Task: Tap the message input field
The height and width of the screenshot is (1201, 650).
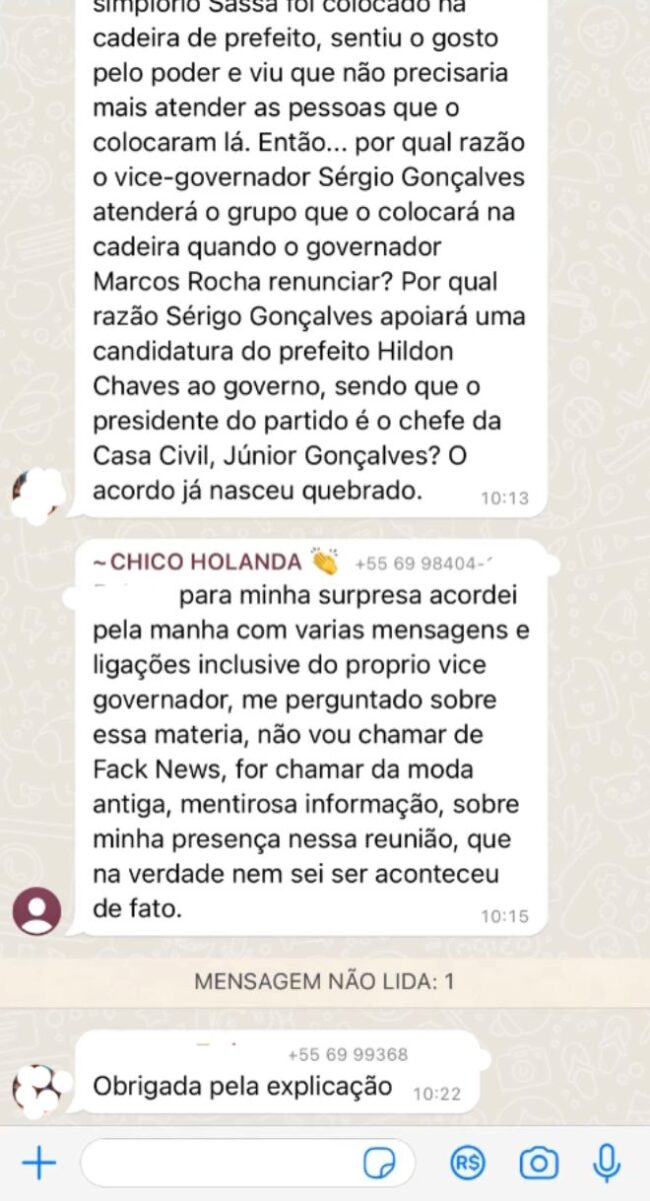Action: click(248, 1163)
